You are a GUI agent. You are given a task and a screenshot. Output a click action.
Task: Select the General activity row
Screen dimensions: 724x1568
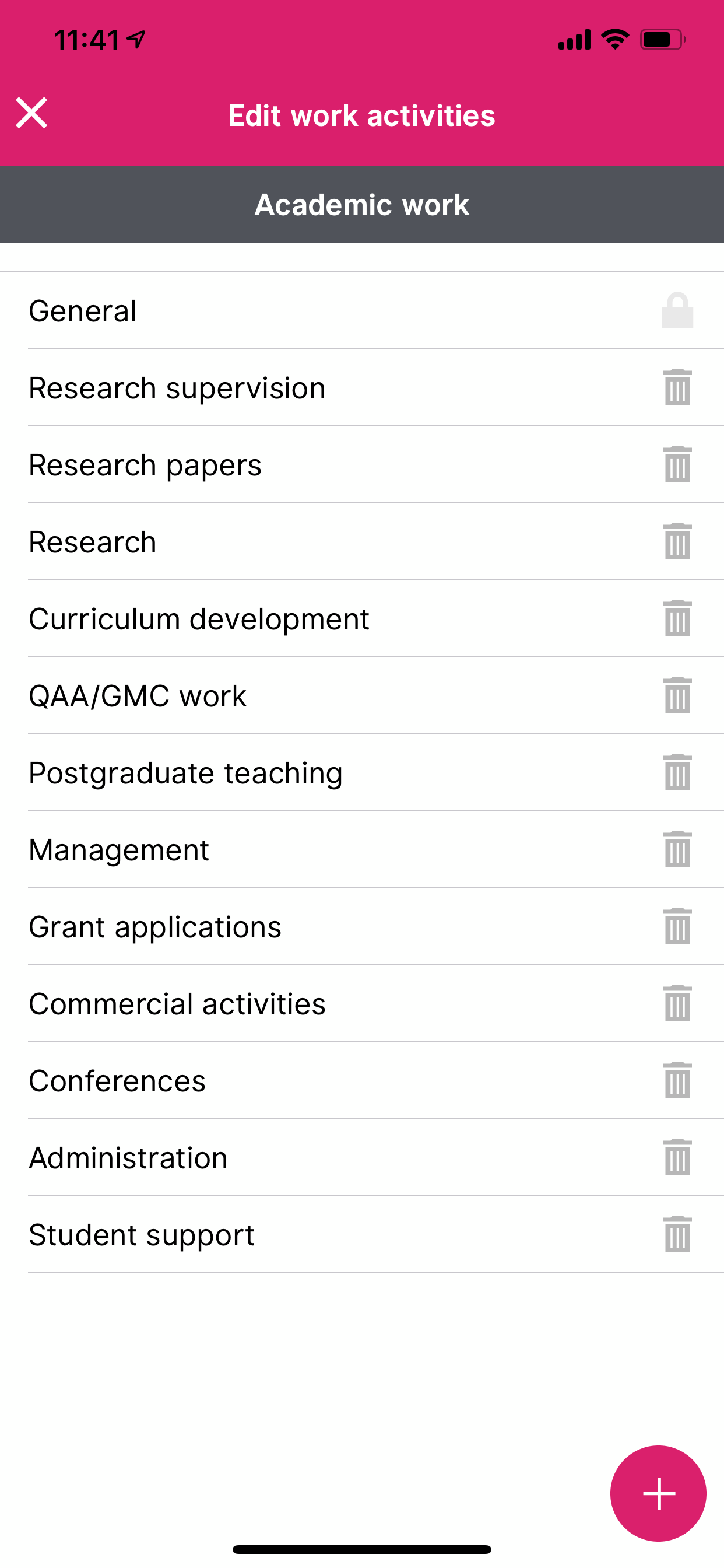click(362, 310)
